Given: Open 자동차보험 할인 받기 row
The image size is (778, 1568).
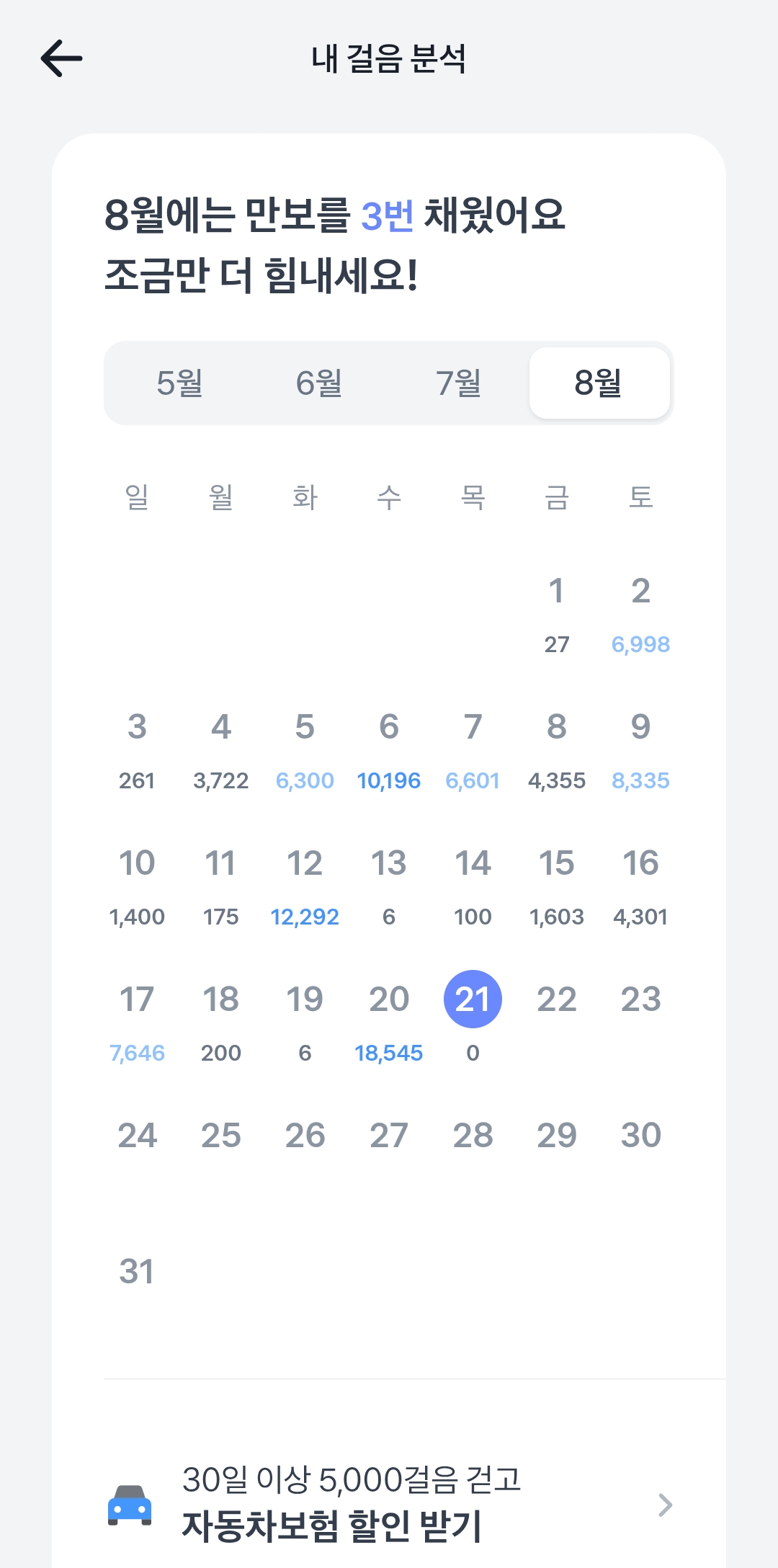Looking at the screenshot, I should 389,1504.
